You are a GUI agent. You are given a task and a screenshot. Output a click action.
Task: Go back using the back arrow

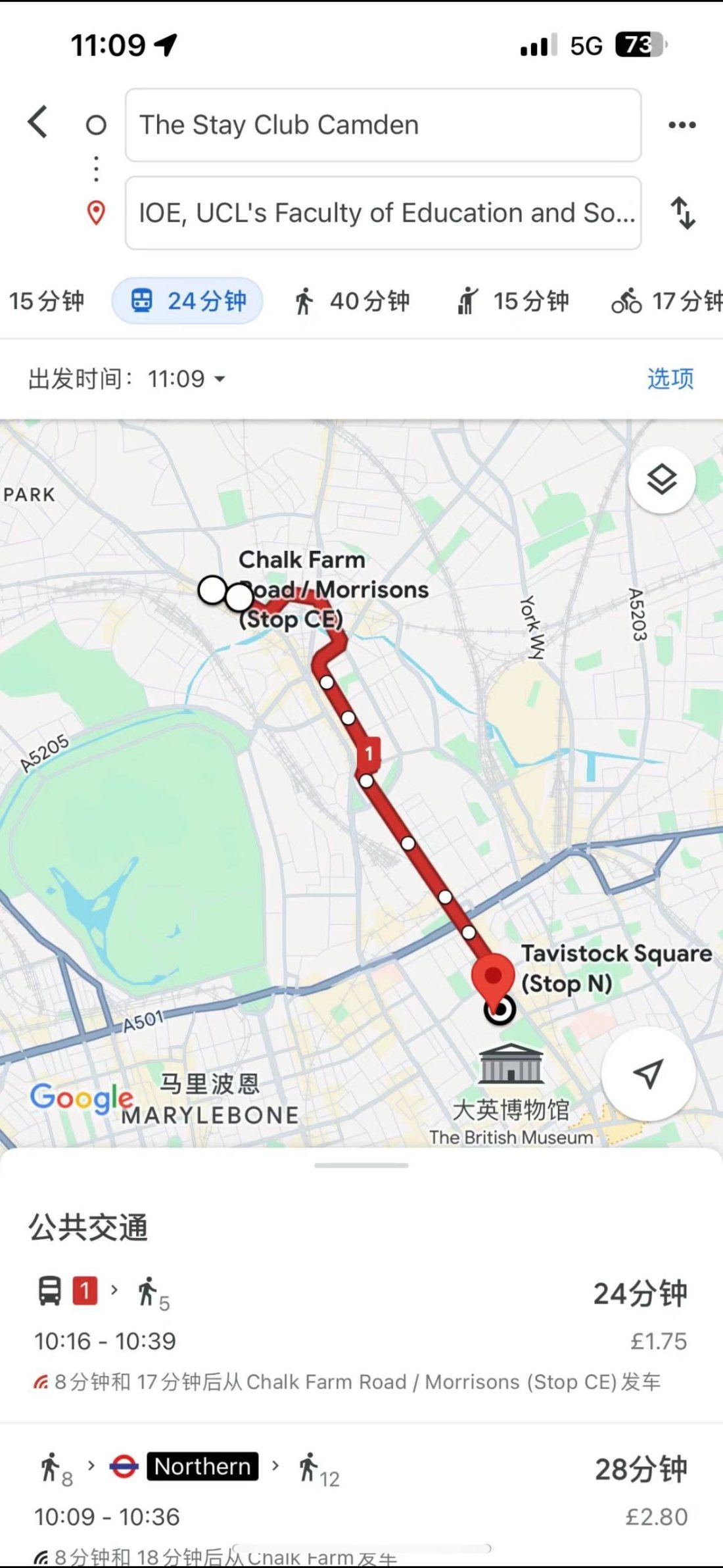tap(38, 122)
